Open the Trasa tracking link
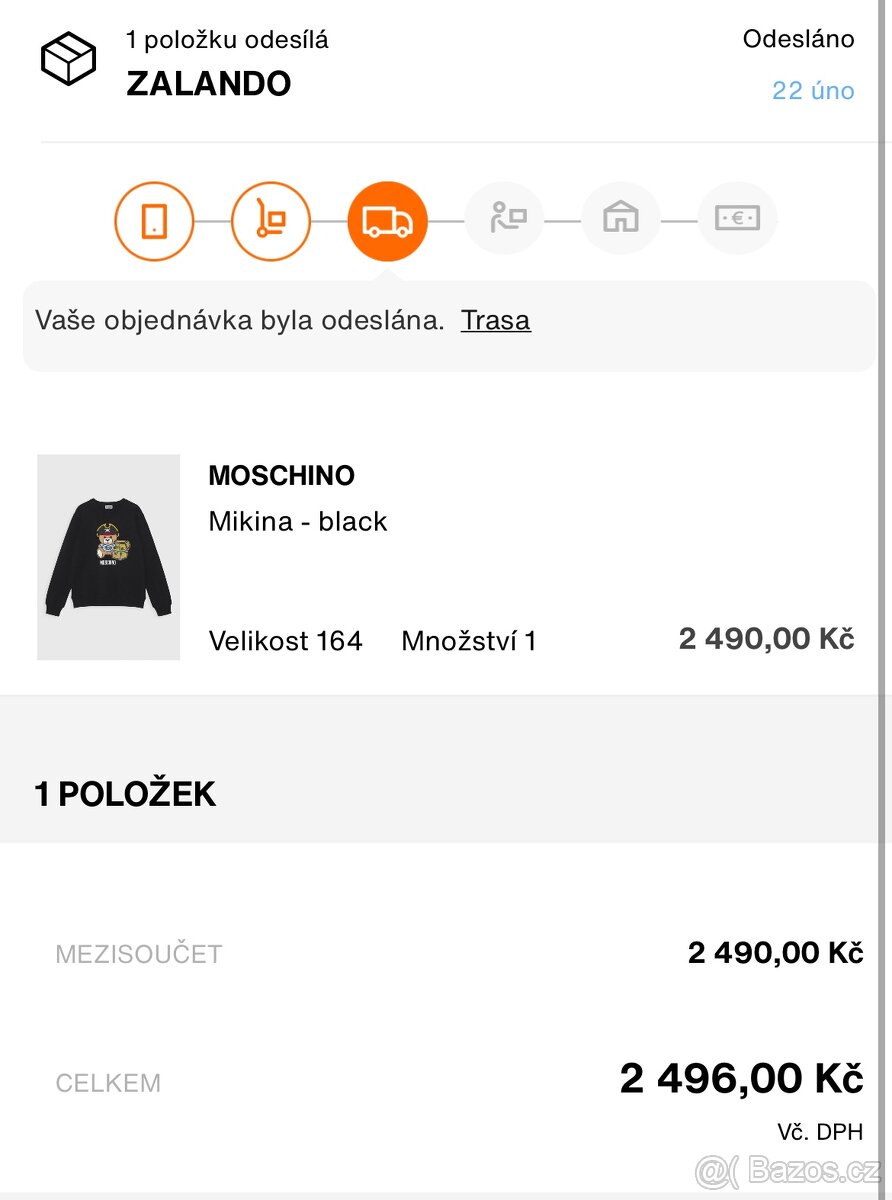This screenshot has height=1200, width=892. [x=495, y=320]
